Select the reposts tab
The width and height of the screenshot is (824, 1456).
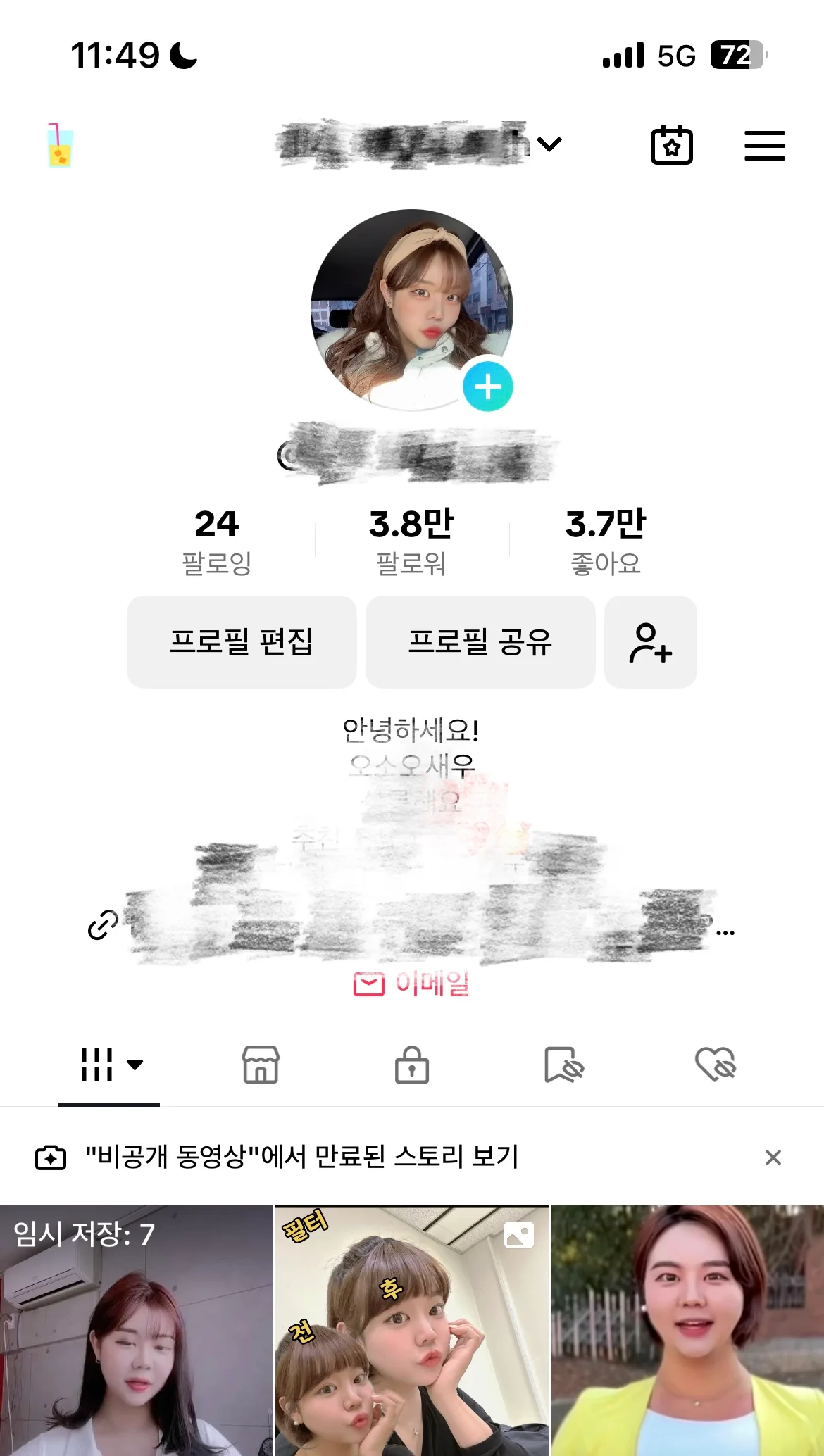tap(563, 1066)
